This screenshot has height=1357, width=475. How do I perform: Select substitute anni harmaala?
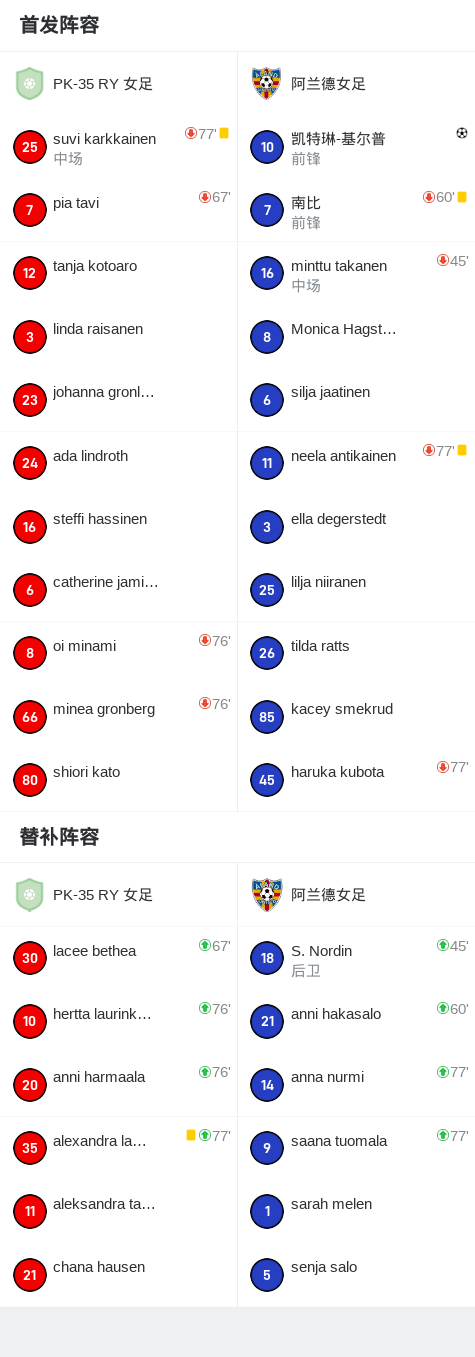118,1084
